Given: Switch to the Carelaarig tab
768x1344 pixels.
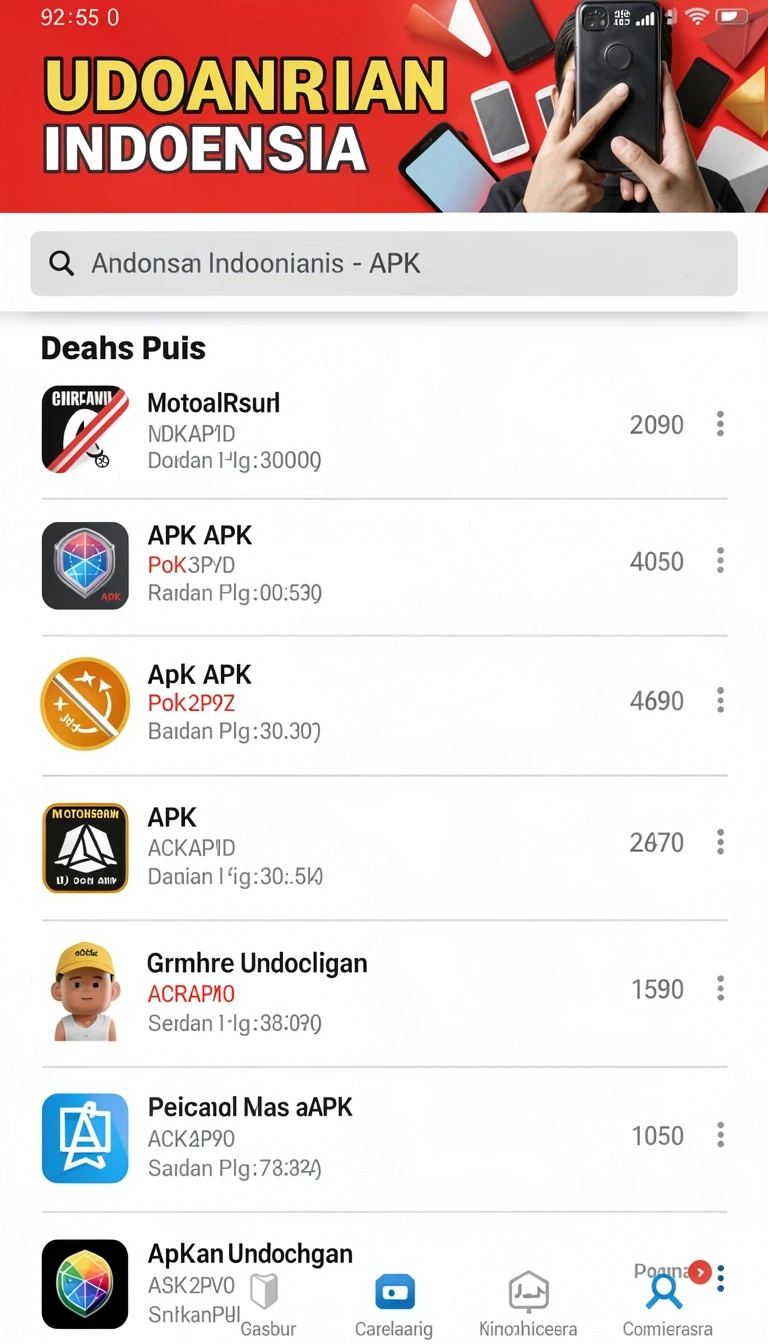Looking at the screenshot, I should click(x=394, y=1306).
